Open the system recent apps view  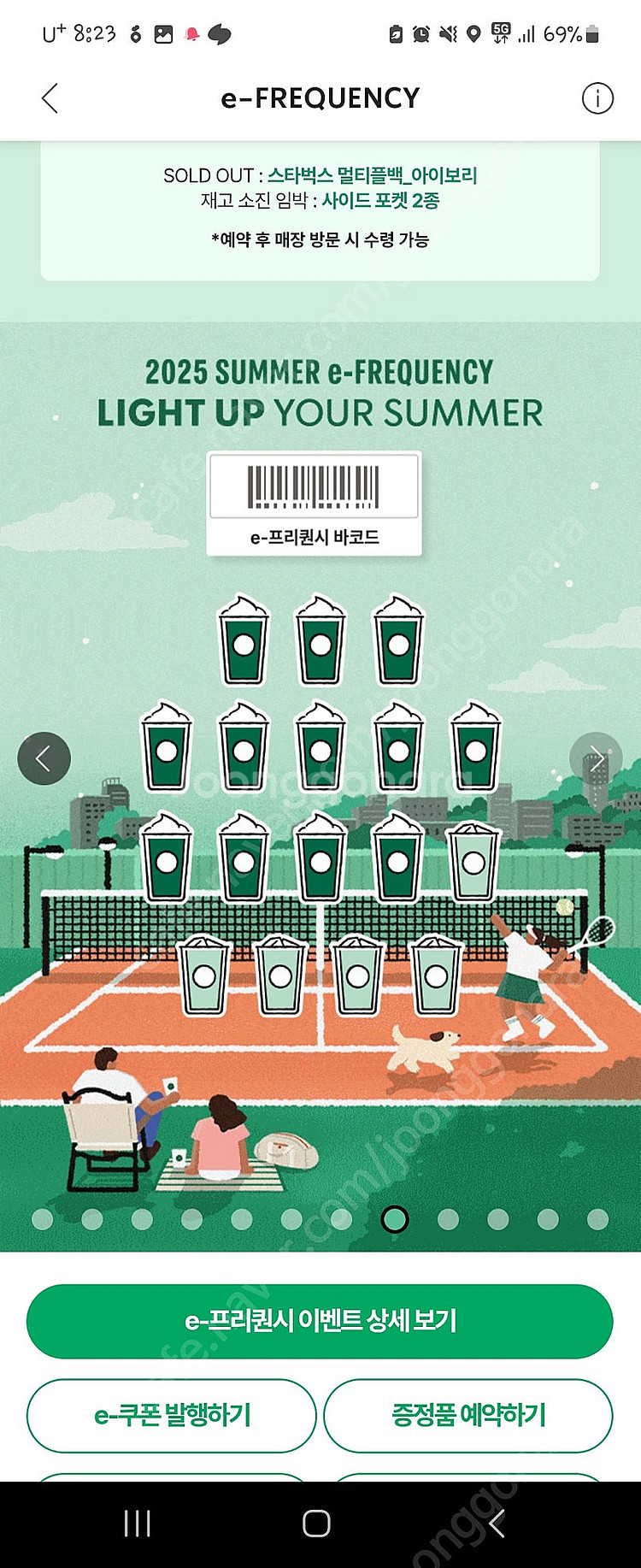[137, 1523]
